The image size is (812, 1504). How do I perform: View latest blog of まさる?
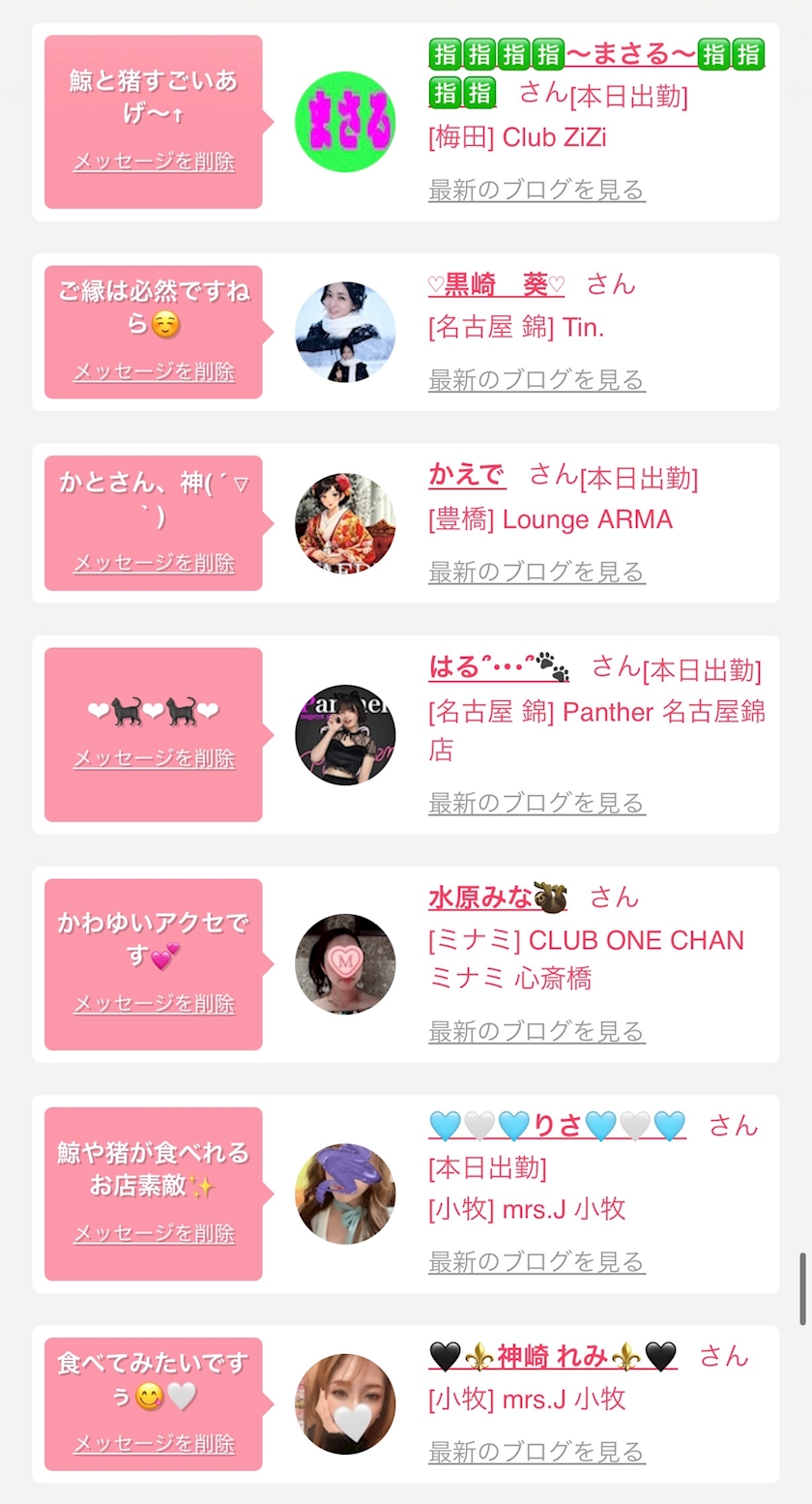point(536,190)
